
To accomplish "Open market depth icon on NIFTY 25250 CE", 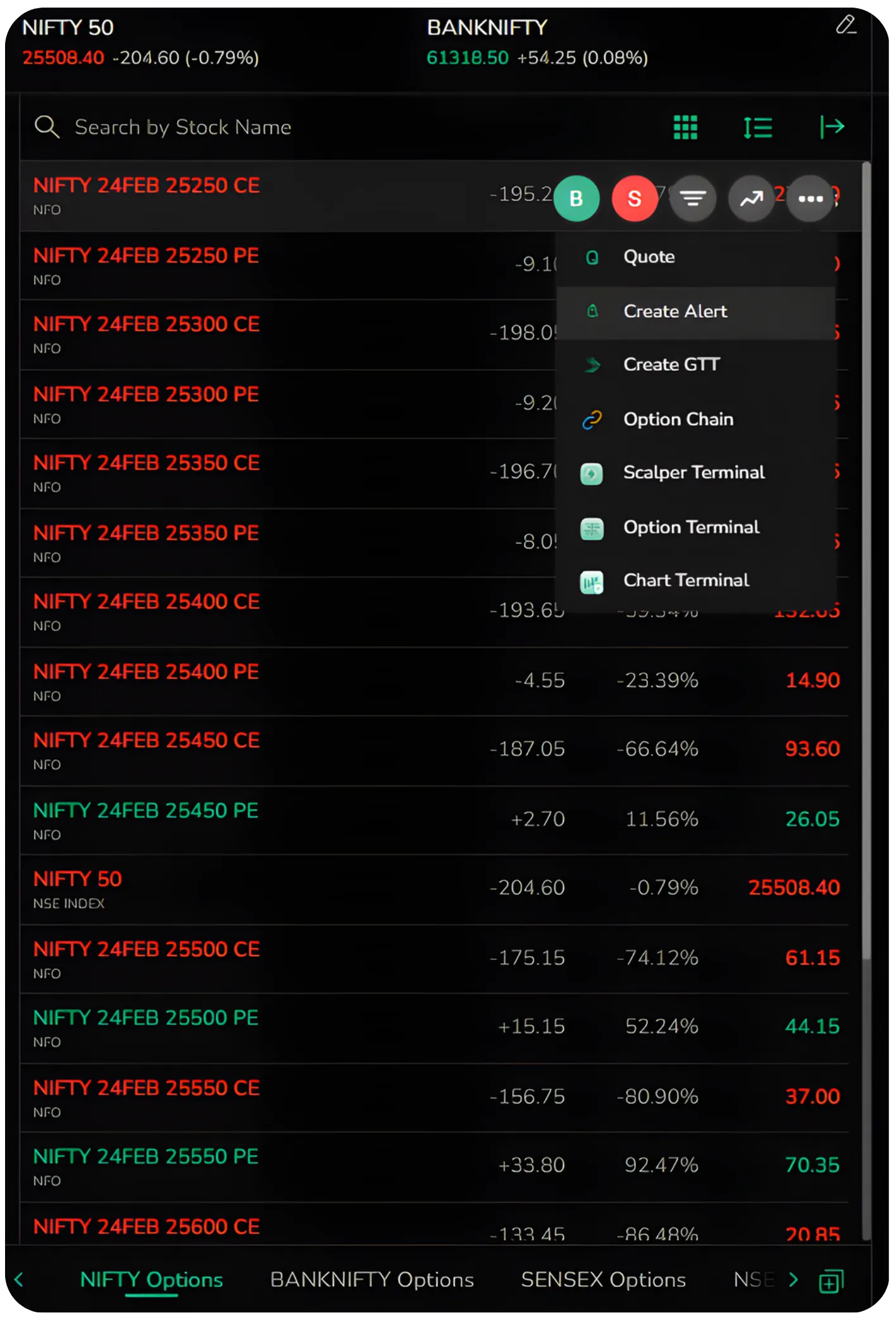I will coord(693,199).
